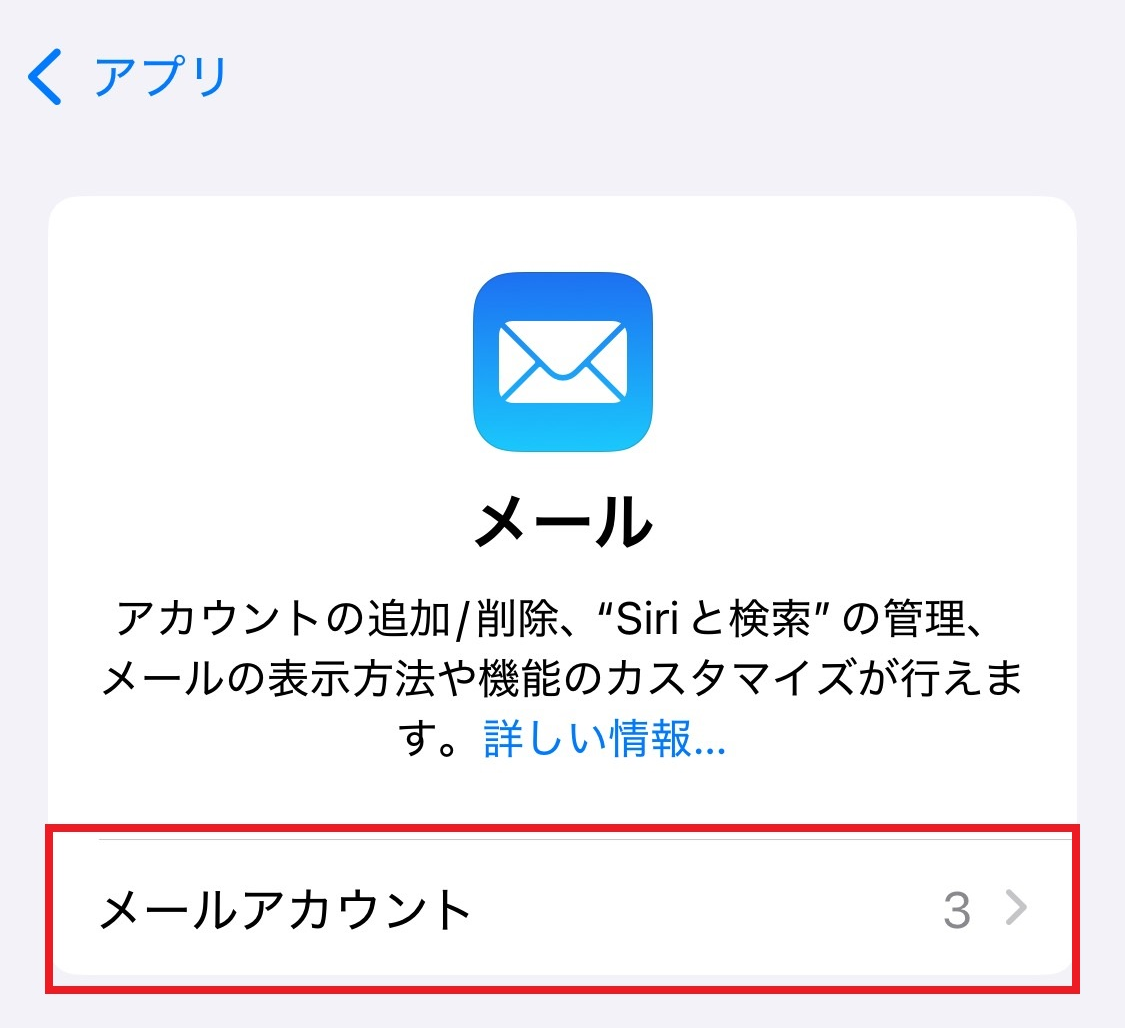This screenshot has height=1028, width=1125.
Task: Open the 詳しい情報 link
Action: click(x=604, y=741)
